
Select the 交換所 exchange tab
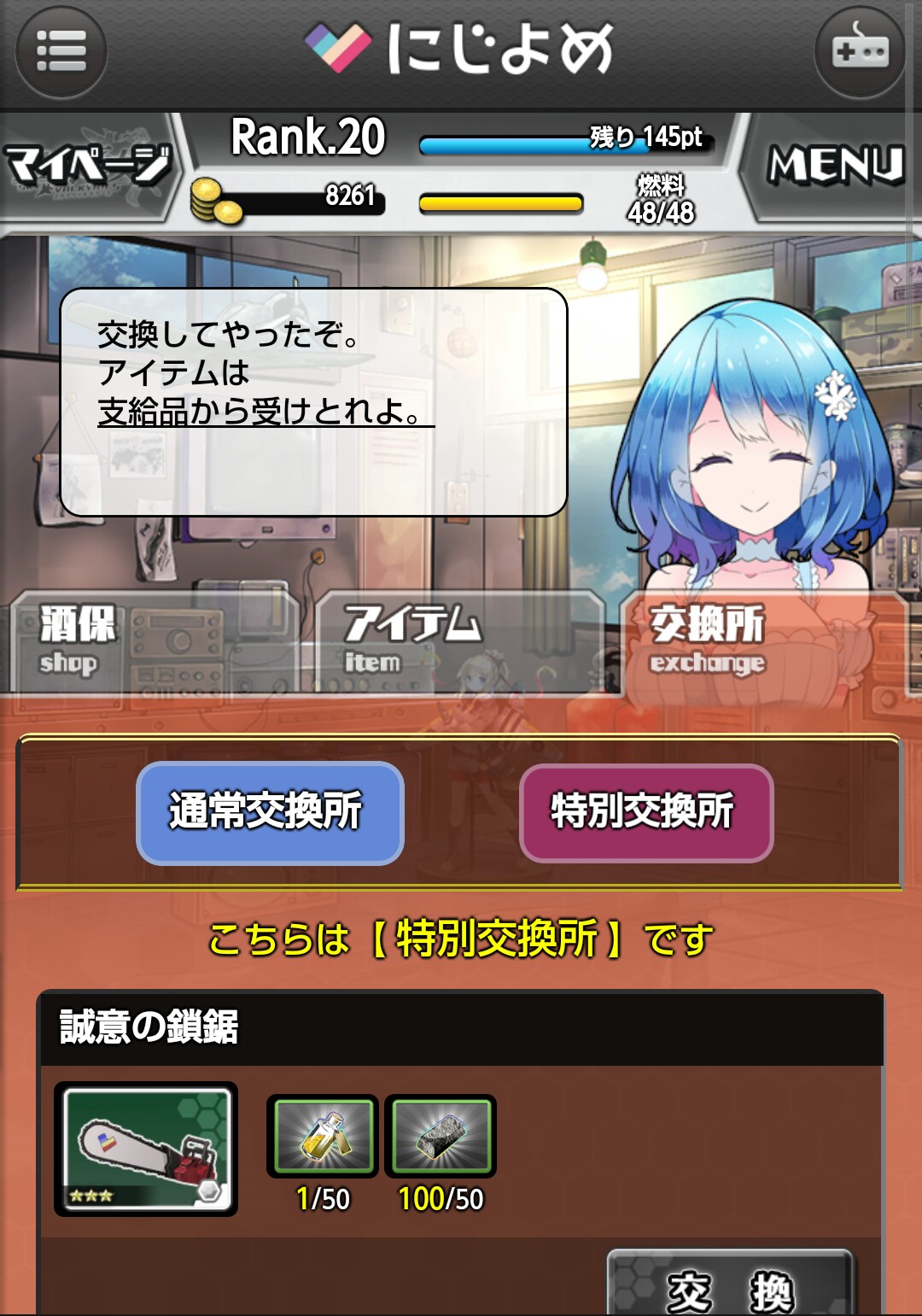[x=763, y=642]
